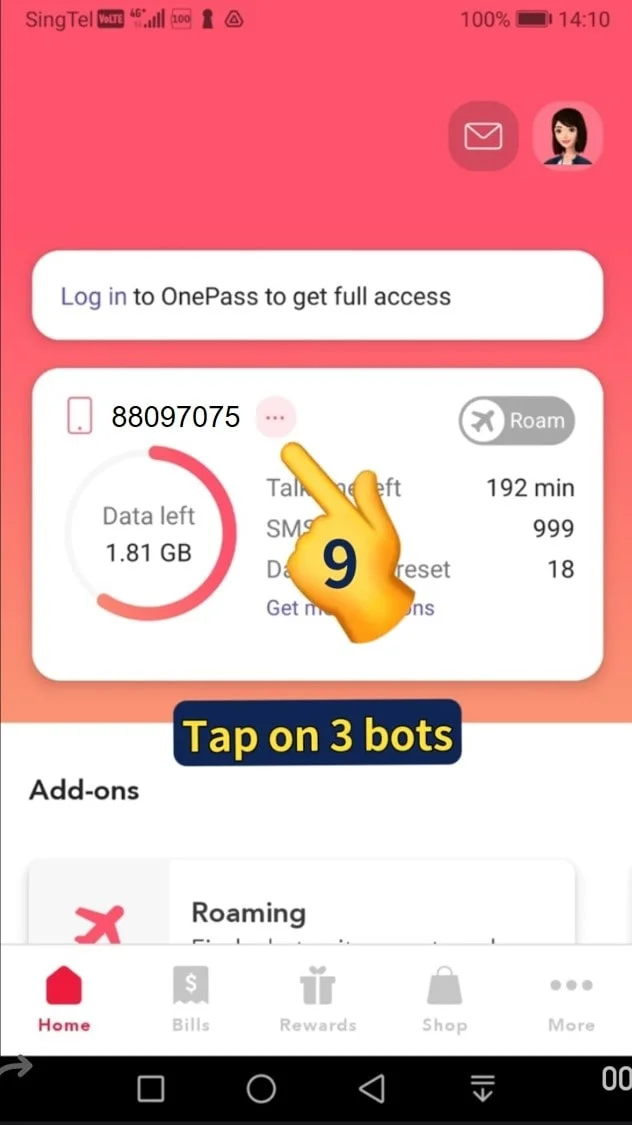Open the More tab

click(x=571, y=999)
